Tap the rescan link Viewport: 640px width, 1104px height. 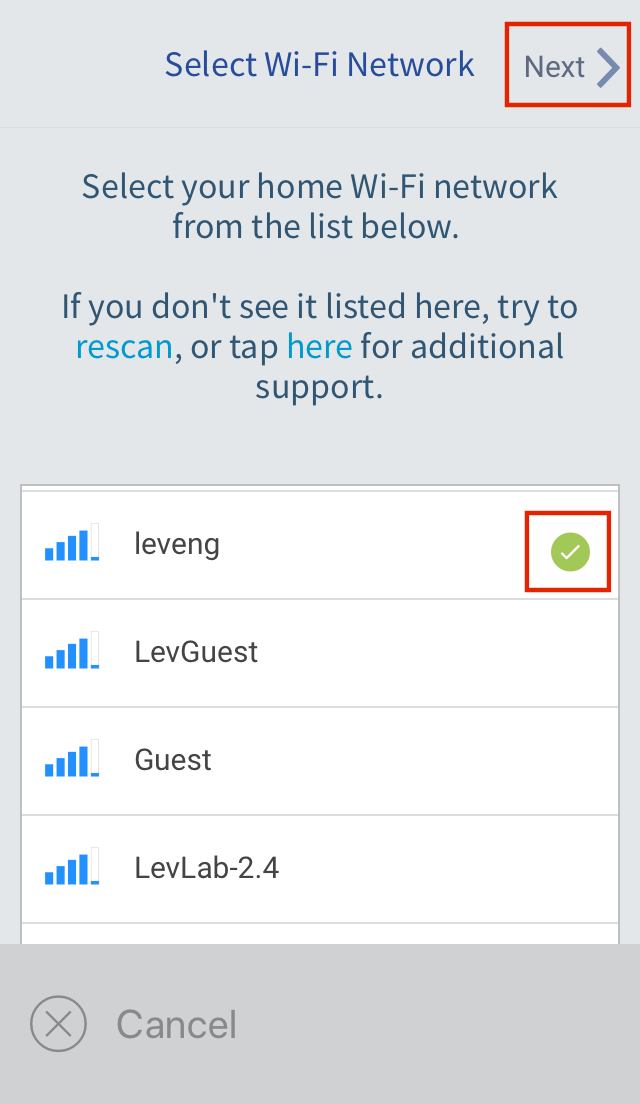pos(125,347)
